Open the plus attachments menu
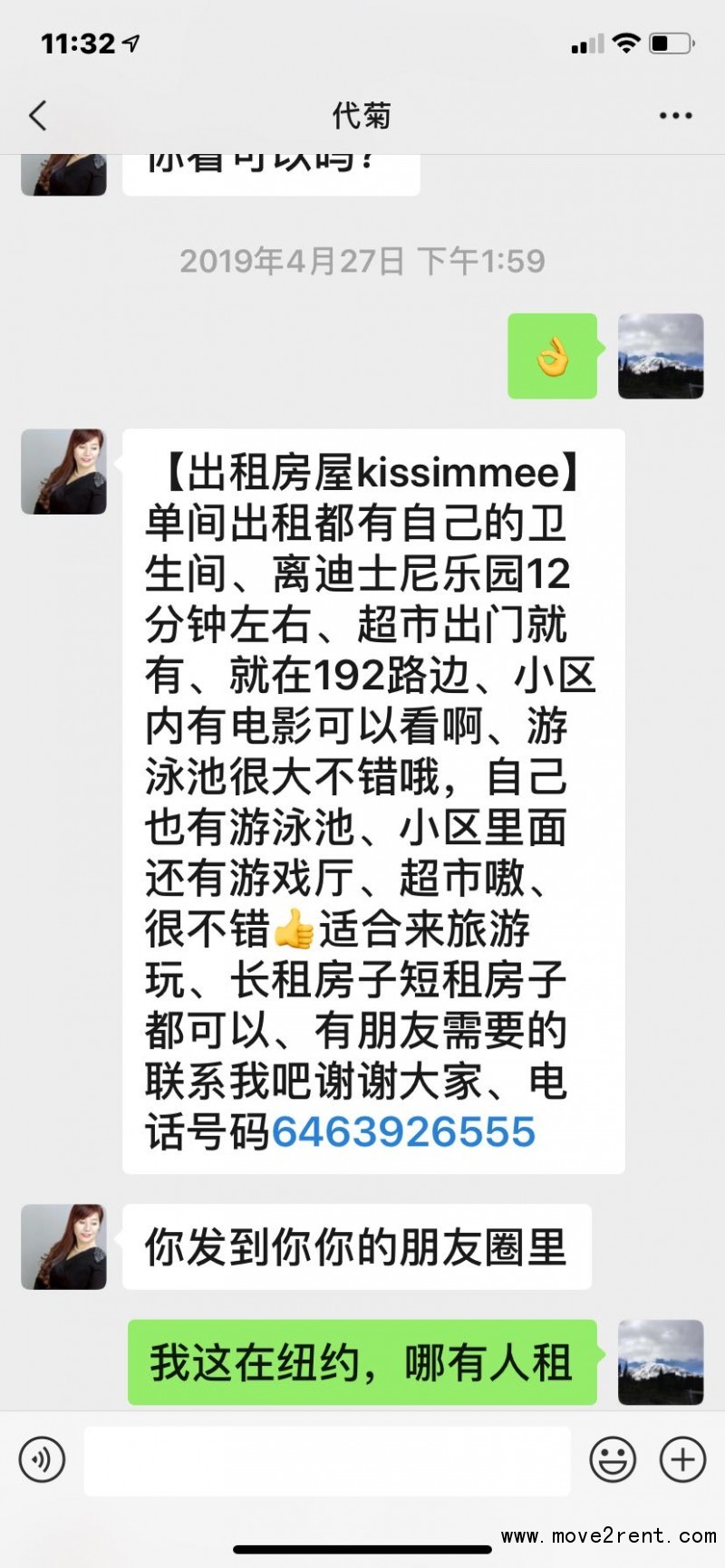The image size is (725, 1568). coord(682,1459)
